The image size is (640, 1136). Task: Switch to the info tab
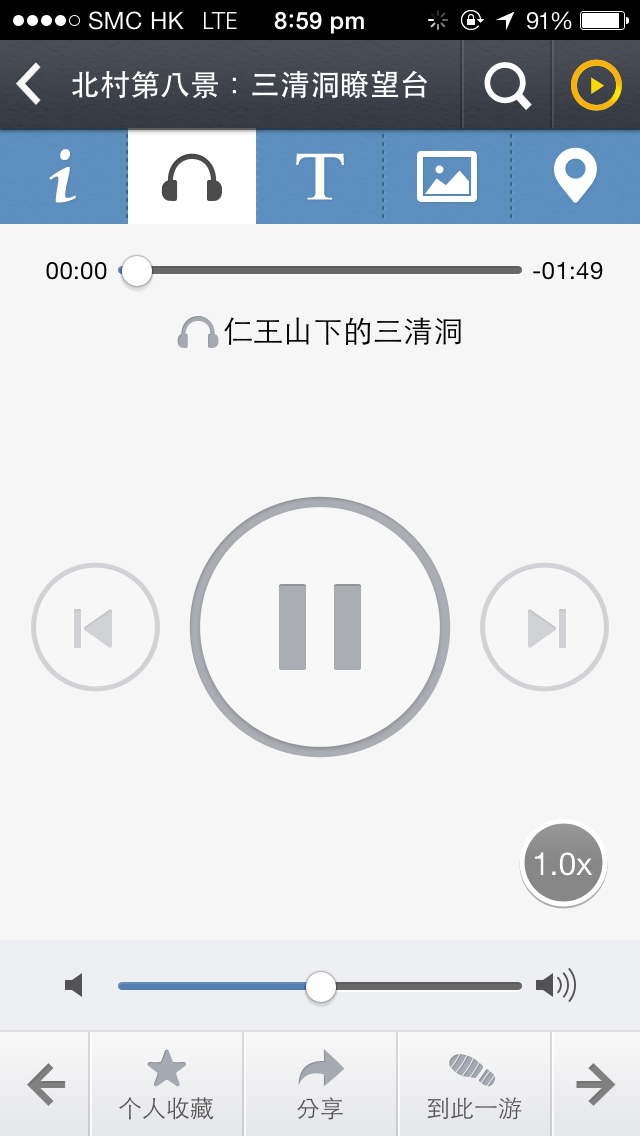[64, 177]
